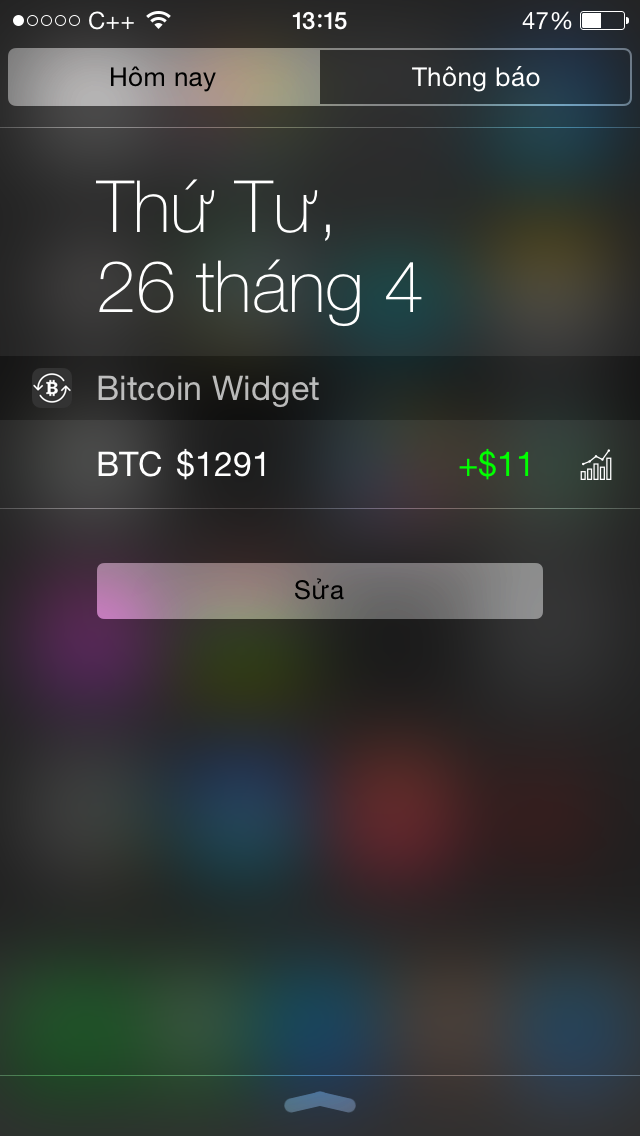Switch to the Thông báo tab
Screen dimensions: 640x1136
pos(476,77)
